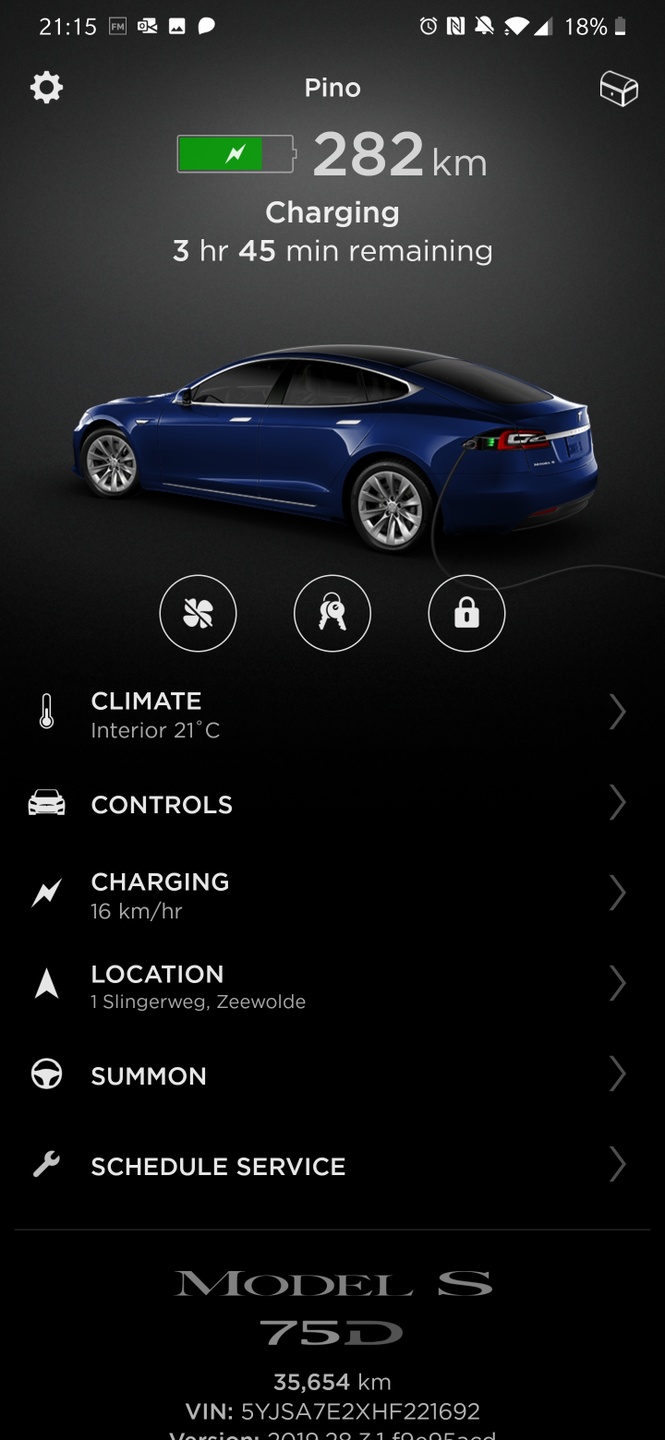Toggle the door lock button
The image size is (665, 1440).
click(x=466, y=614)
